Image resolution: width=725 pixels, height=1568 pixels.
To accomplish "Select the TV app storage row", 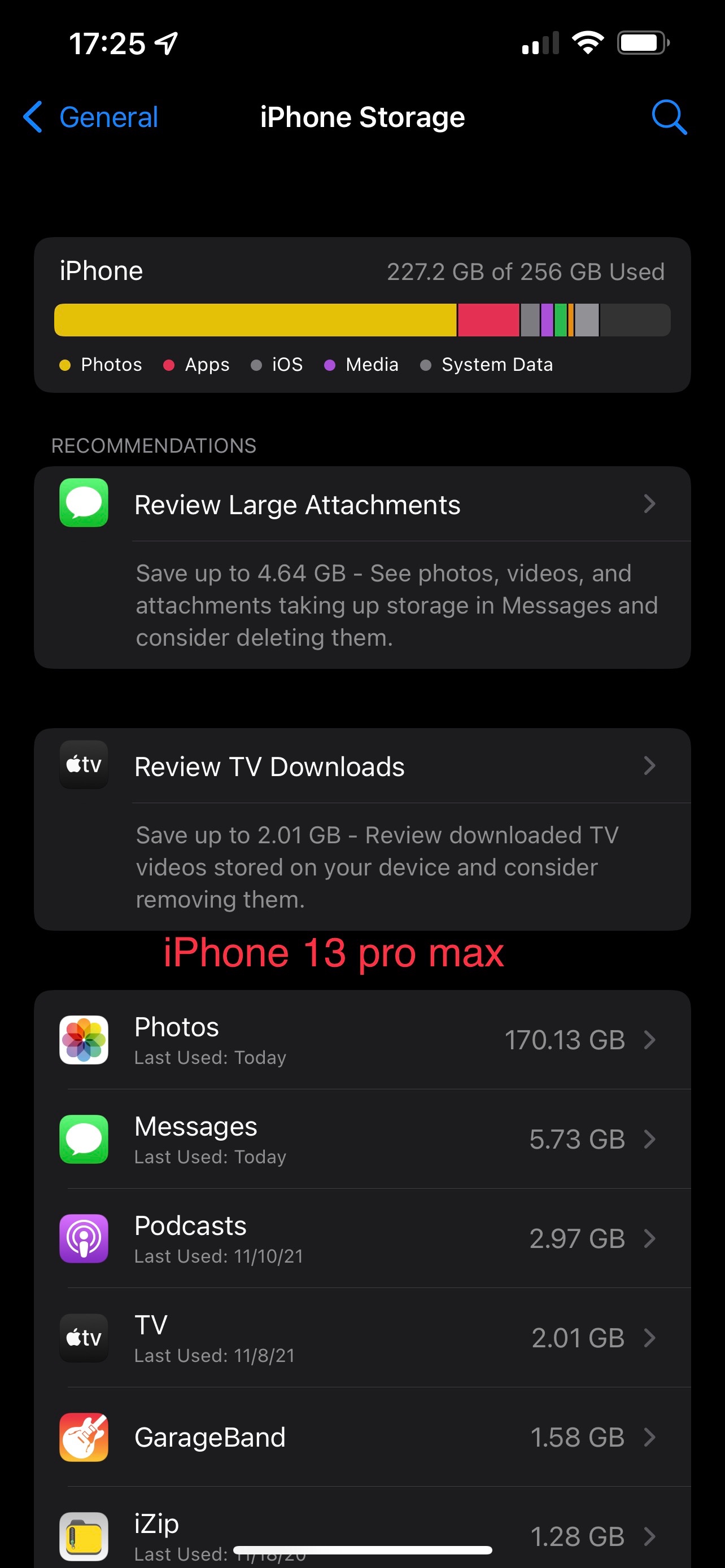I will (x=362, y=1337).
